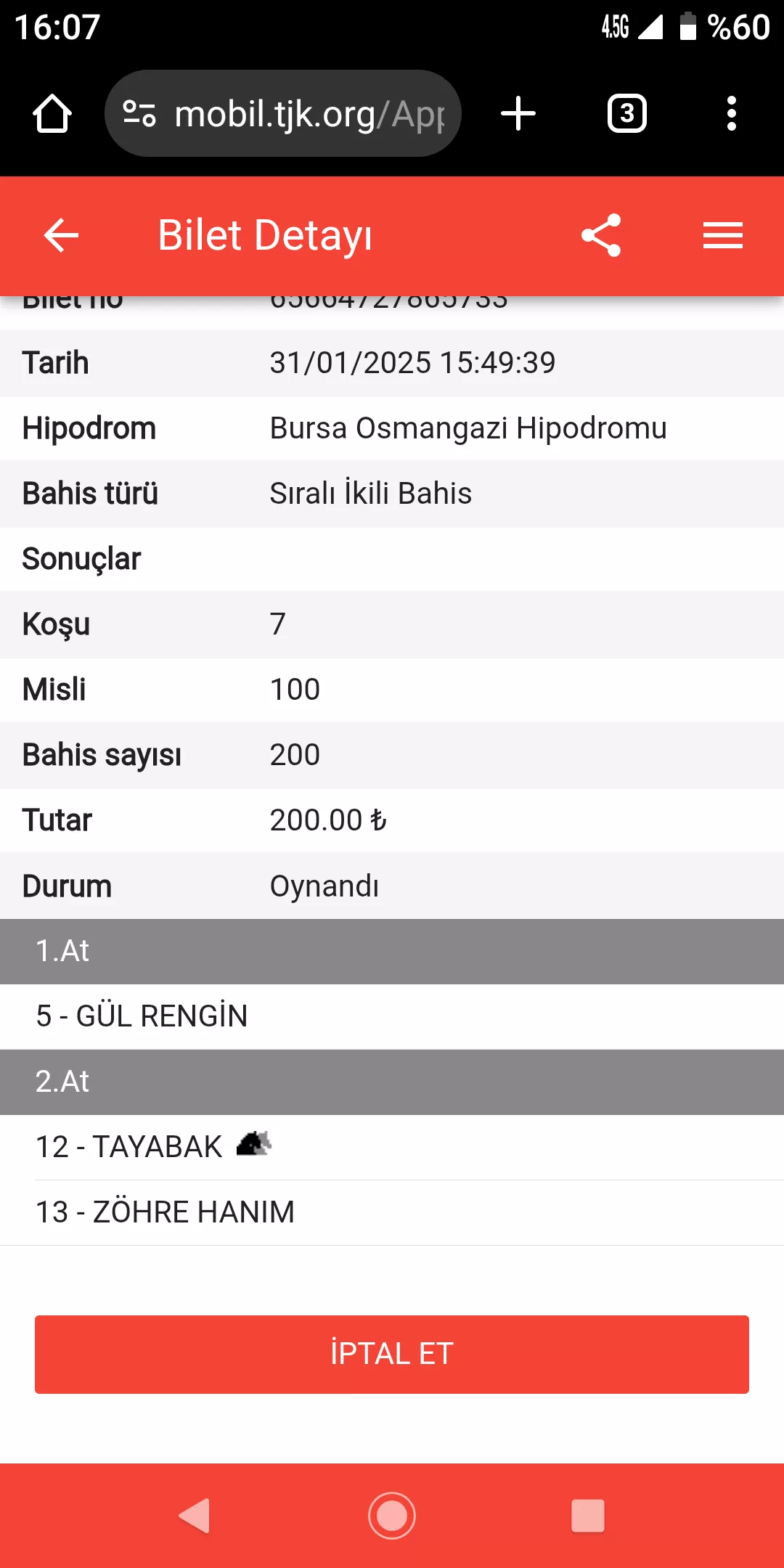Open the browser home page
The image size is (784, 1568).
52,114
